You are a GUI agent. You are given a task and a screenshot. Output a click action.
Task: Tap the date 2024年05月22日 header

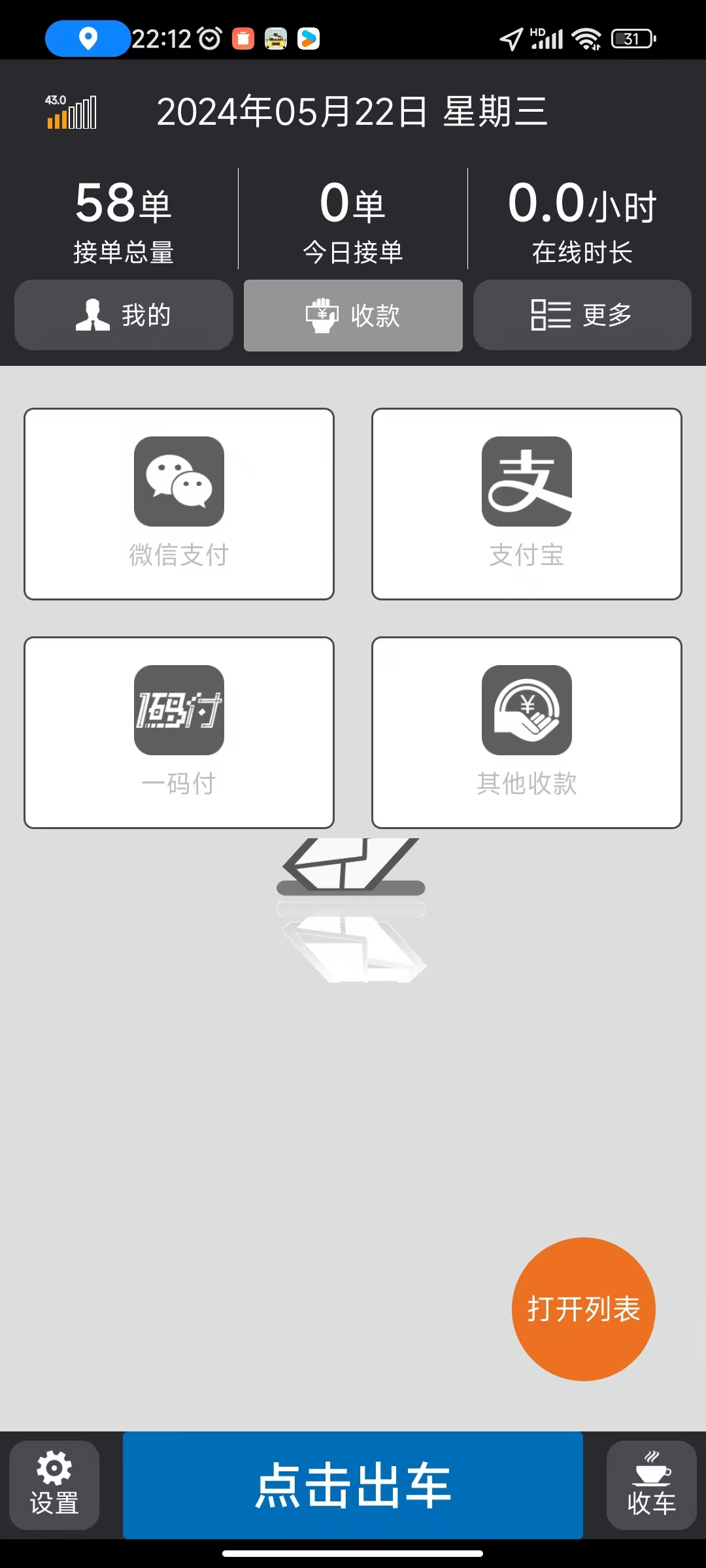tap(353, 112)
